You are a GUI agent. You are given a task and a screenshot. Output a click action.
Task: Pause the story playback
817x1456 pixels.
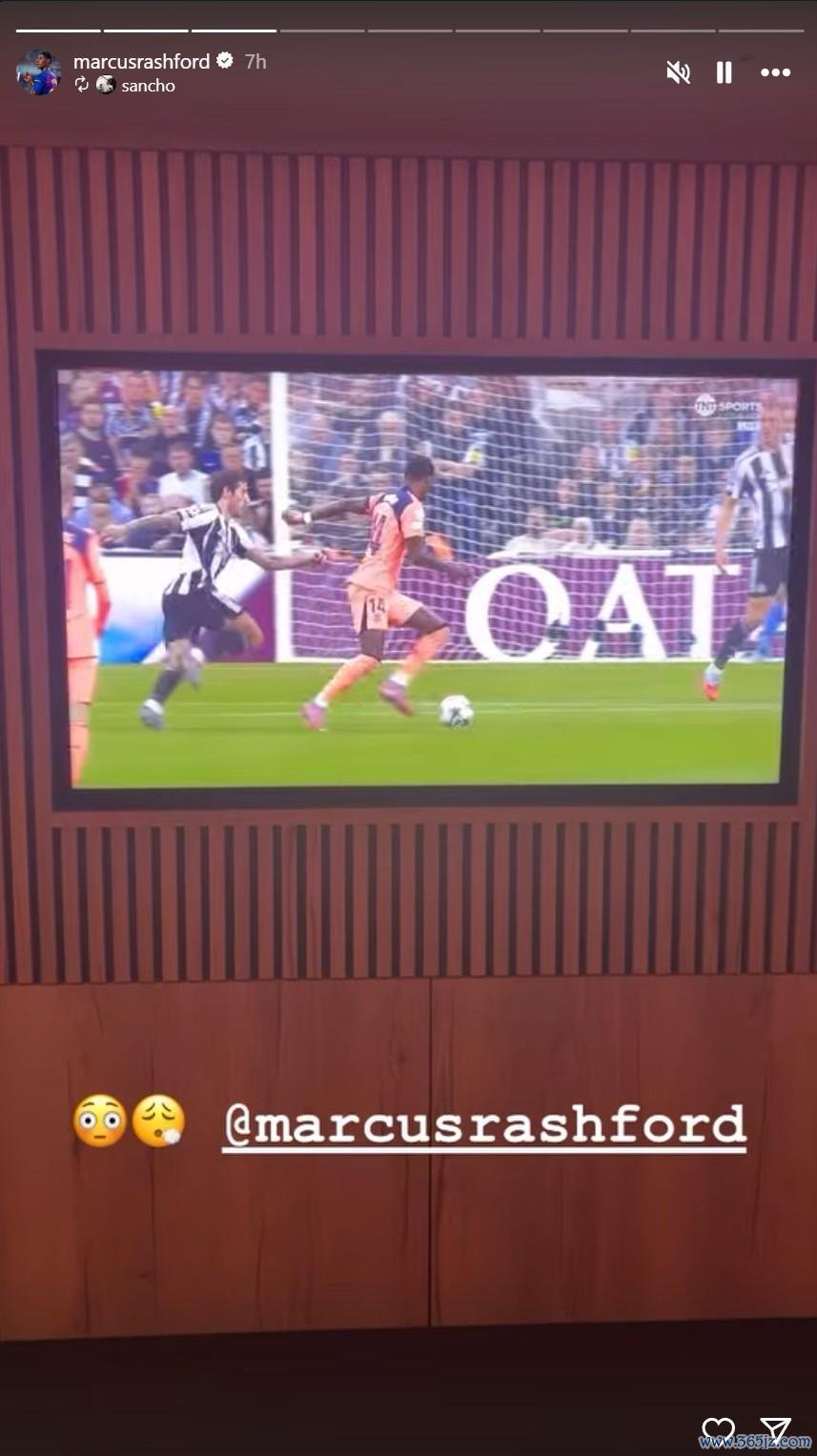point(725,72)
